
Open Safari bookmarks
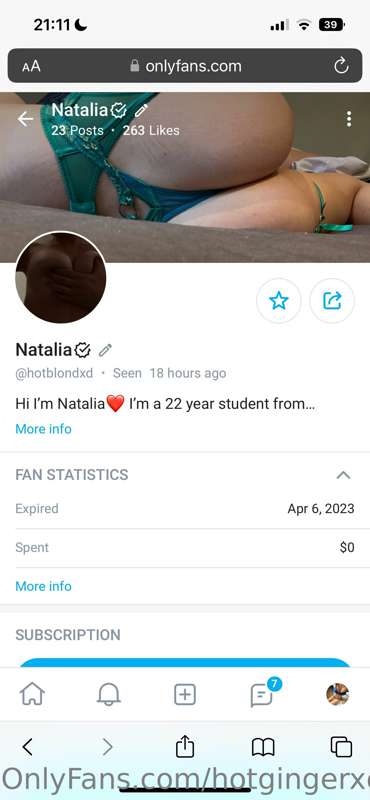coord(263,747)
